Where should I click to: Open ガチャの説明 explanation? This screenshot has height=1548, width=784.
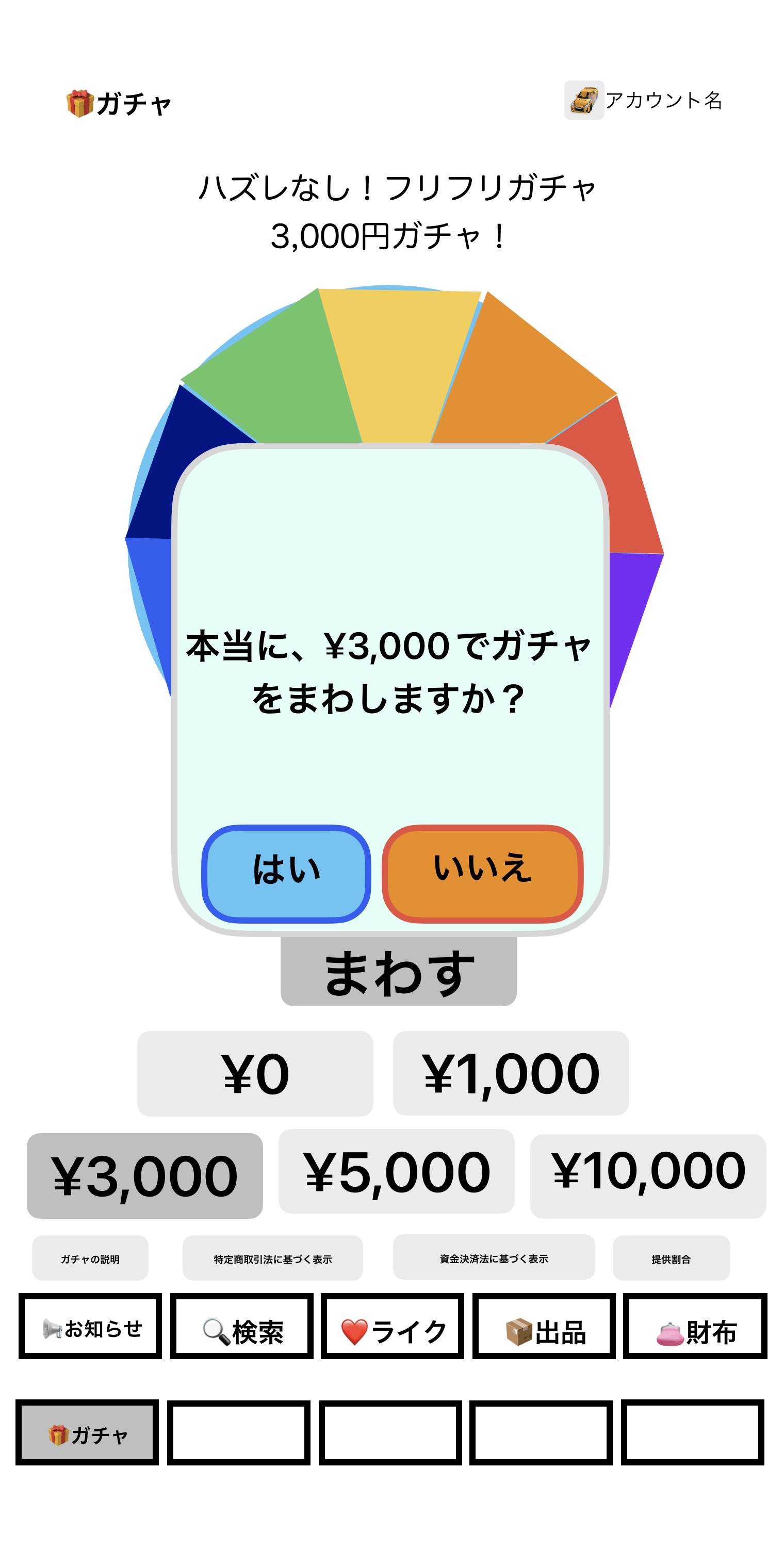point(90,1258)
